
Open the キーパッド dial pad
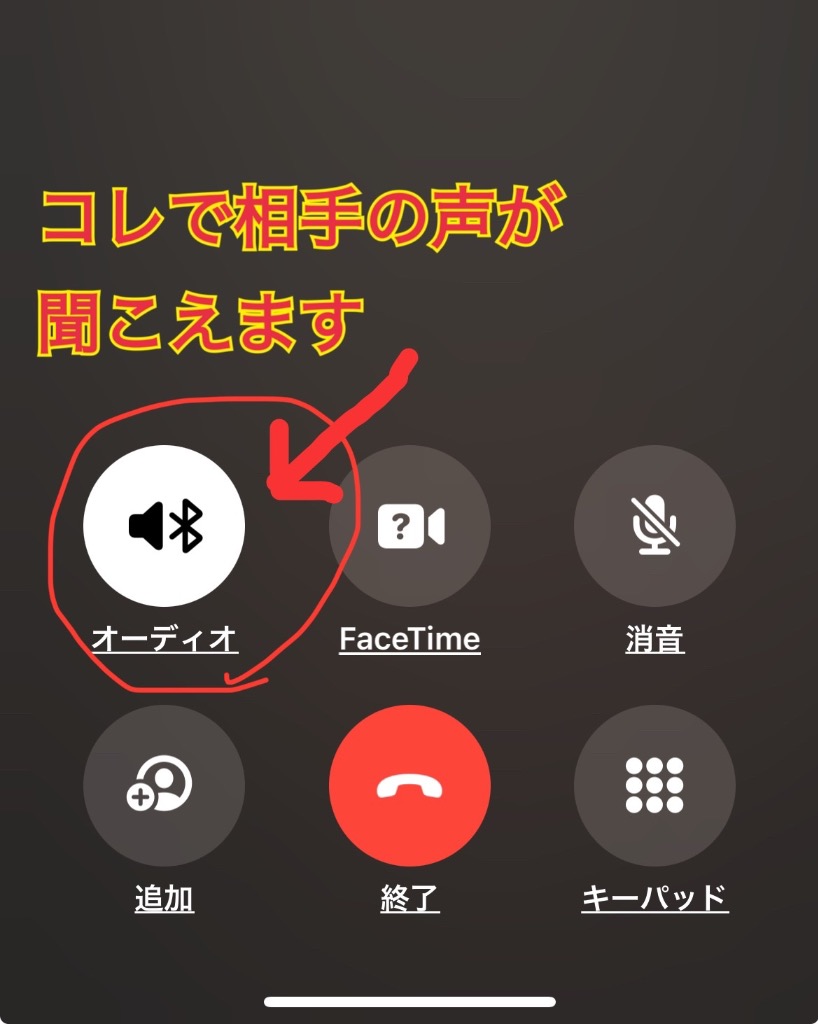click(654, 785)
